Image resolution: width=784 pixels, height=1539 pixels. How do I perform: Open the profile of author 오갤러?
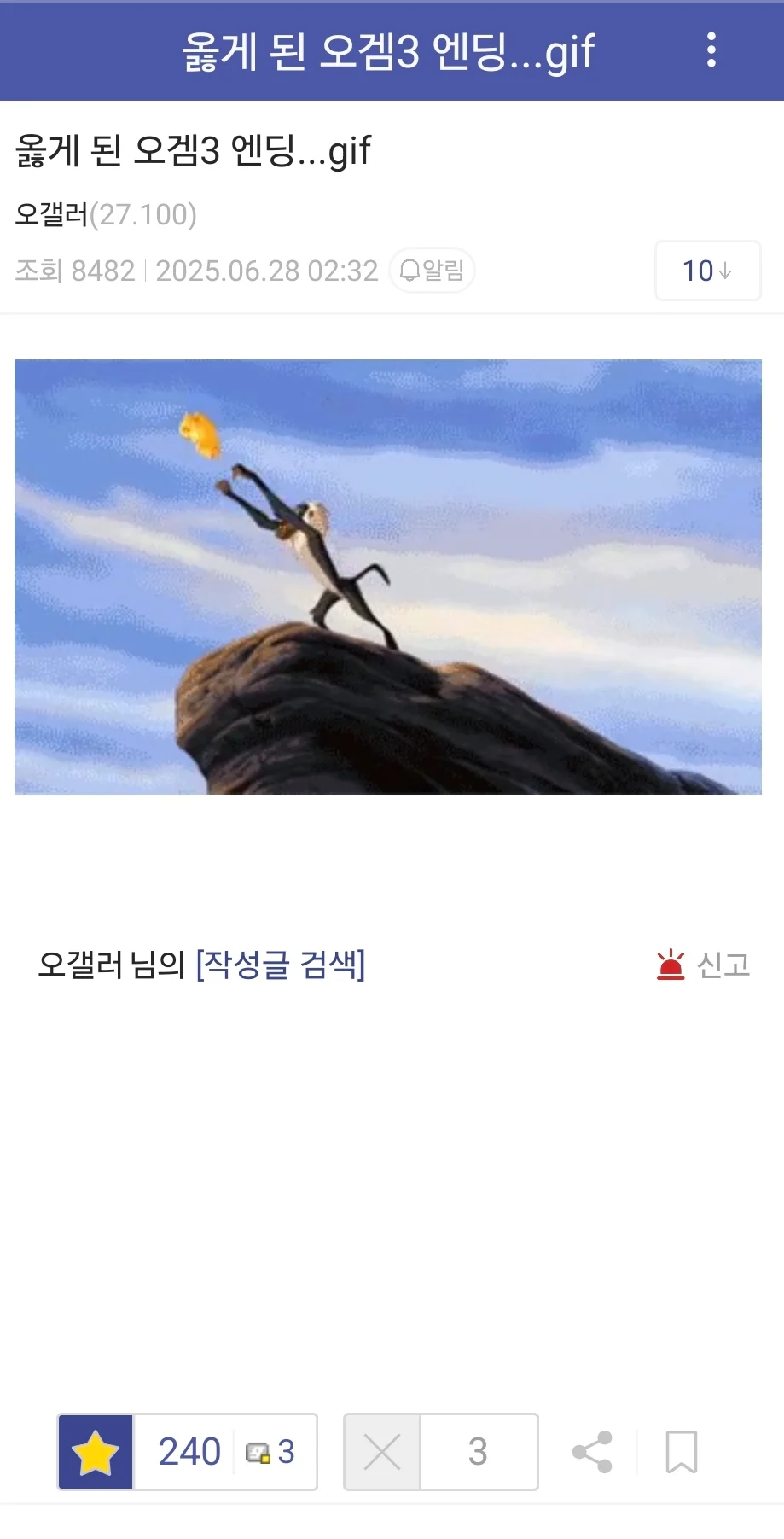(51, 214)
